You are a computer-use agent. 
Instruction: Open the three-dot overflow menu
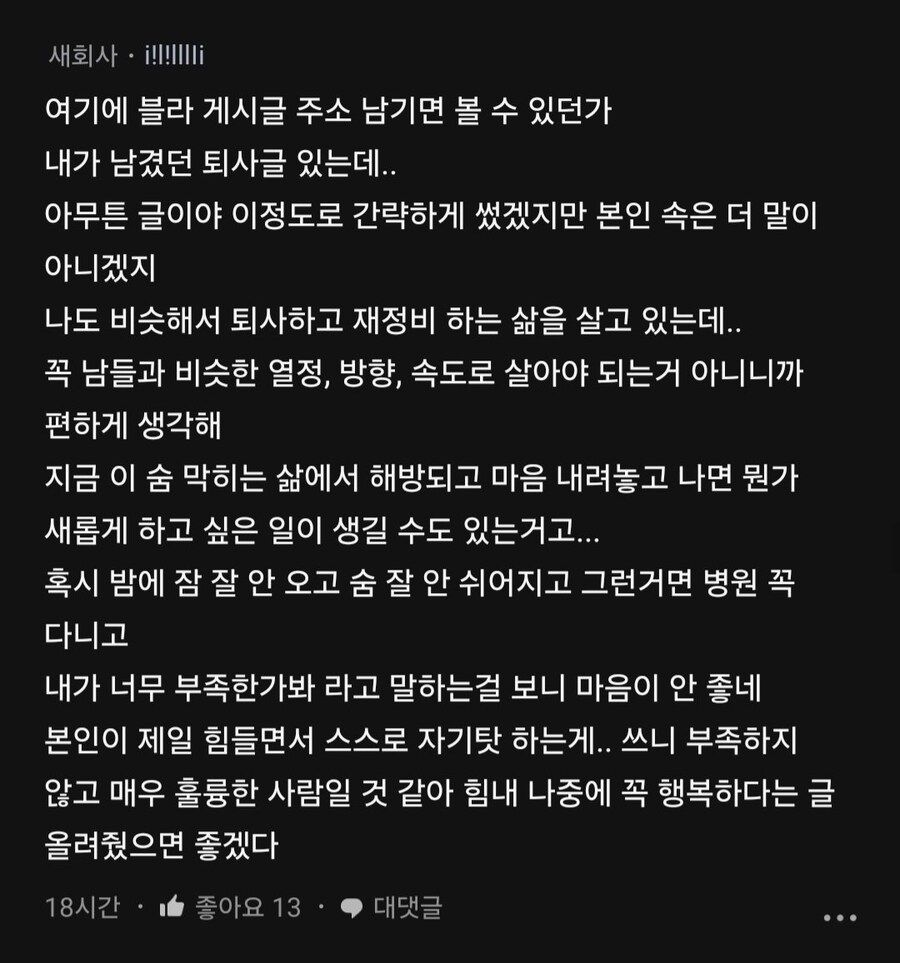click(x=839, y=917)
